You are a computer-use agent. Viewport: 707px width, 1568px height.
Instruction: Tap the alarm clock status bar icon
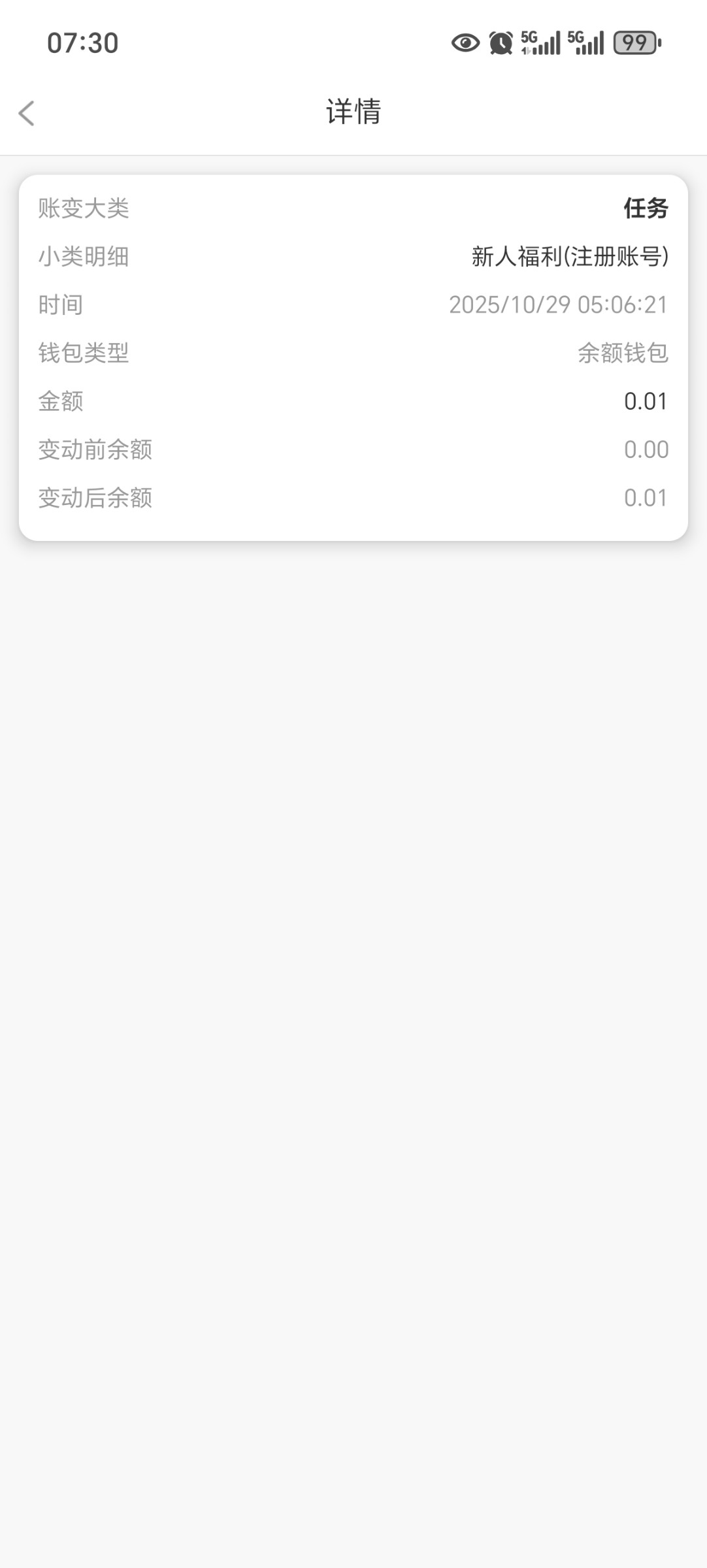point(500,43)
